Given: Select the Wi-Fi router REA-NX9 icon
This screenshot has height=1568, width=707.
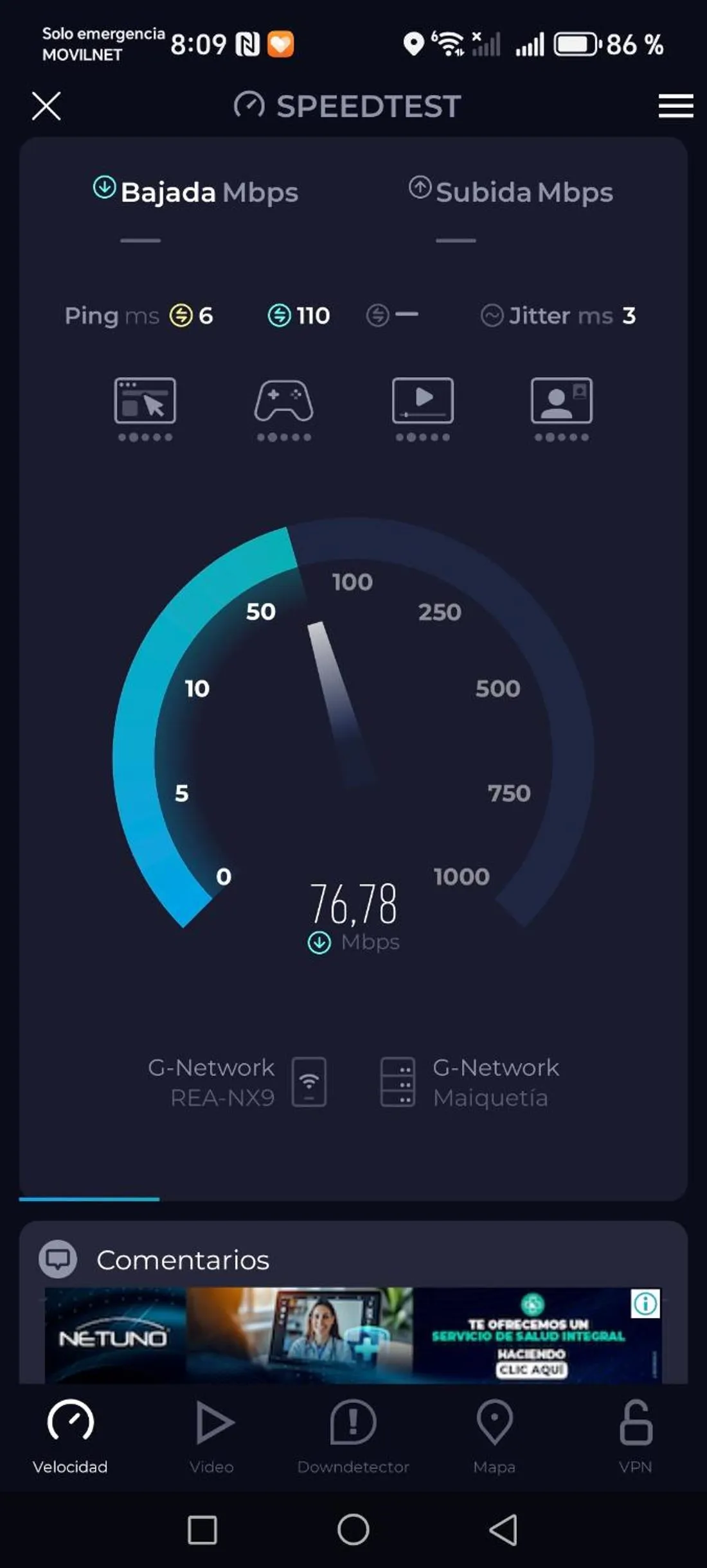Looking at the screenshot, I should pos(309,1081).
